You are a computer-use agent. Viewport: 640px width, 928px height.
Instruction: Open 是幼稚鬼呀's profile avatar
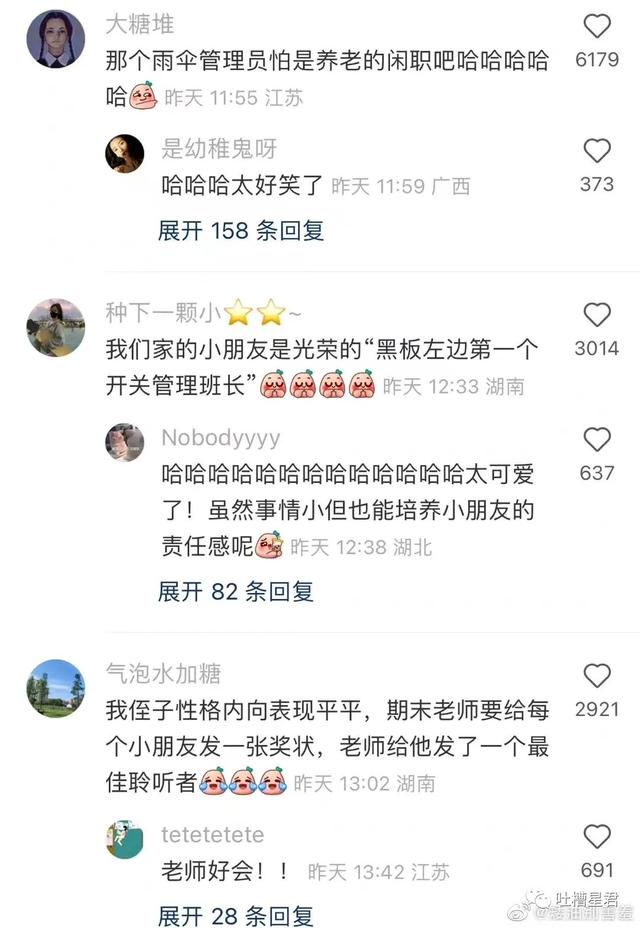point(125,153)
